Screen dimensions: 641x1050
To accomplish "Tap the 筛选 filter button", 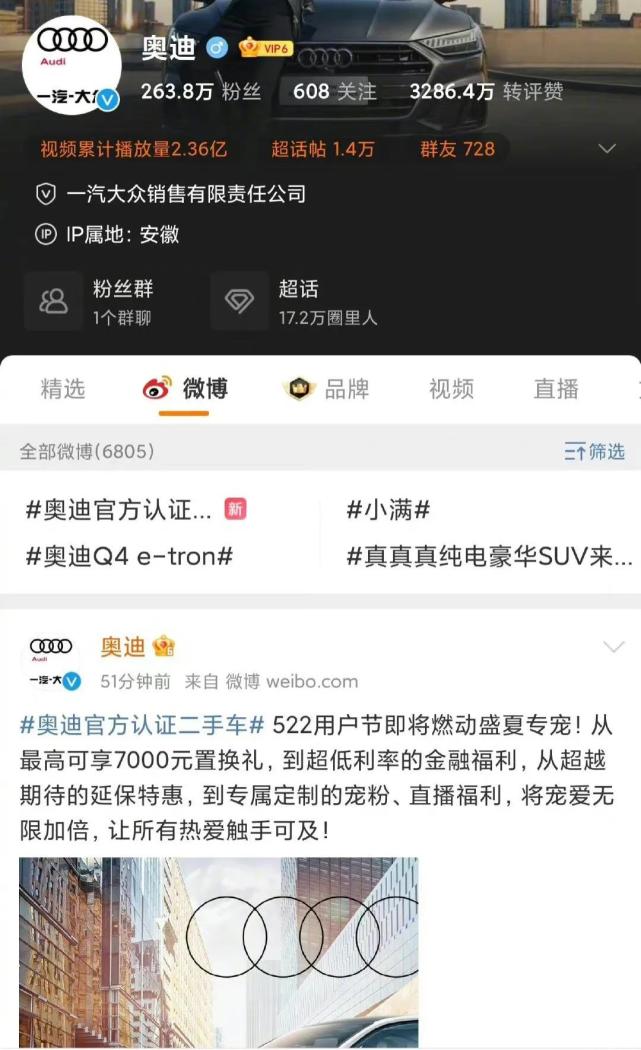I will [x=594, y=452].
